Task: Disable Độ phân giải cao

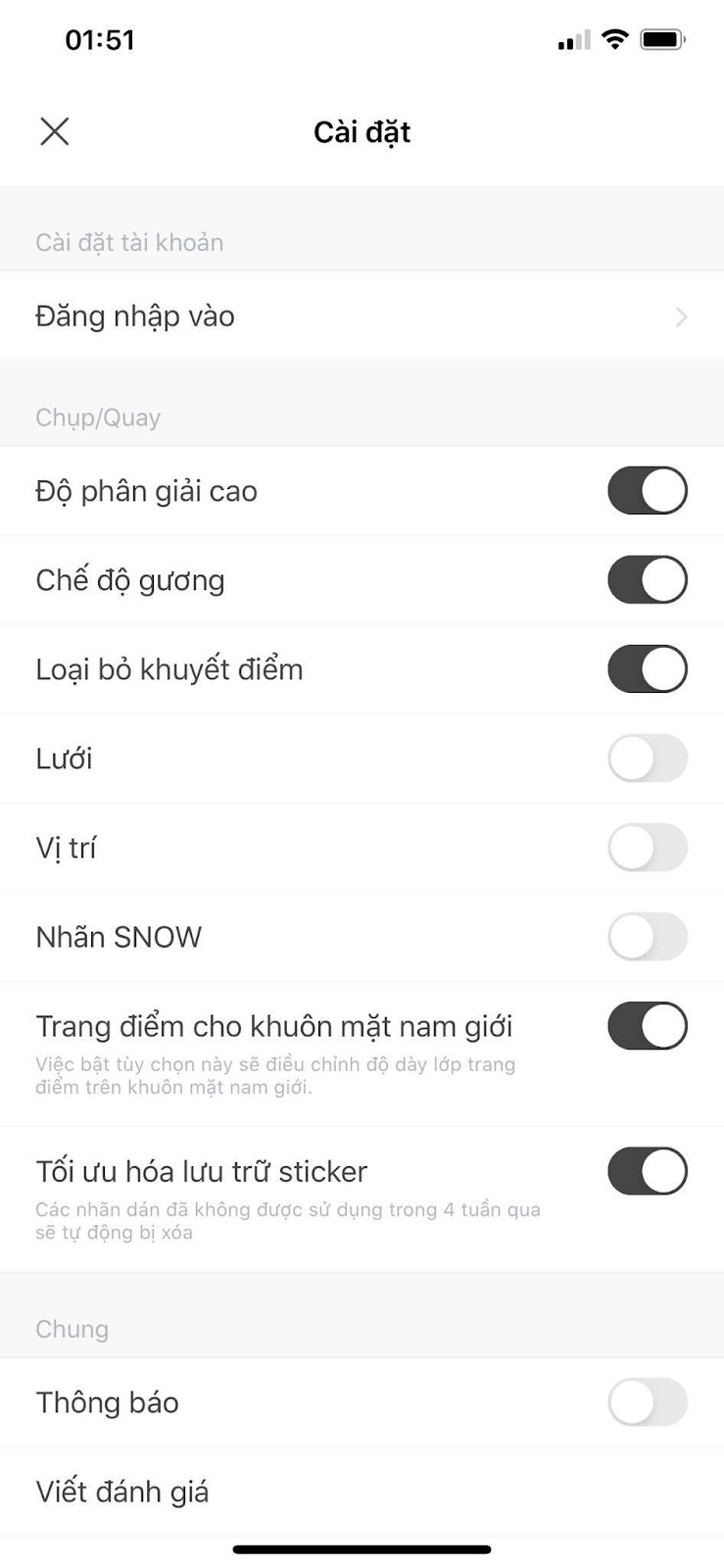Action: (x=647, y=490)
